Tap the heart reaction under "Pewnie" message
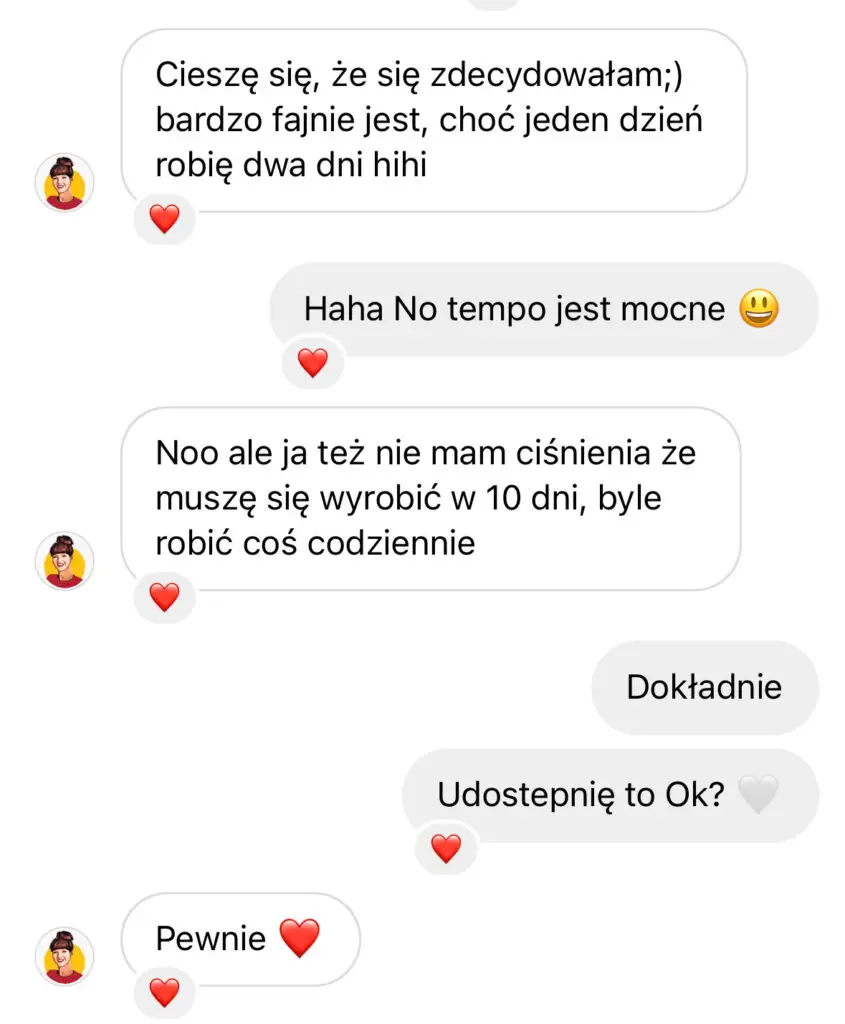Screen dimensions: 845x1024 pyautogui.click(x=164, y=992)
